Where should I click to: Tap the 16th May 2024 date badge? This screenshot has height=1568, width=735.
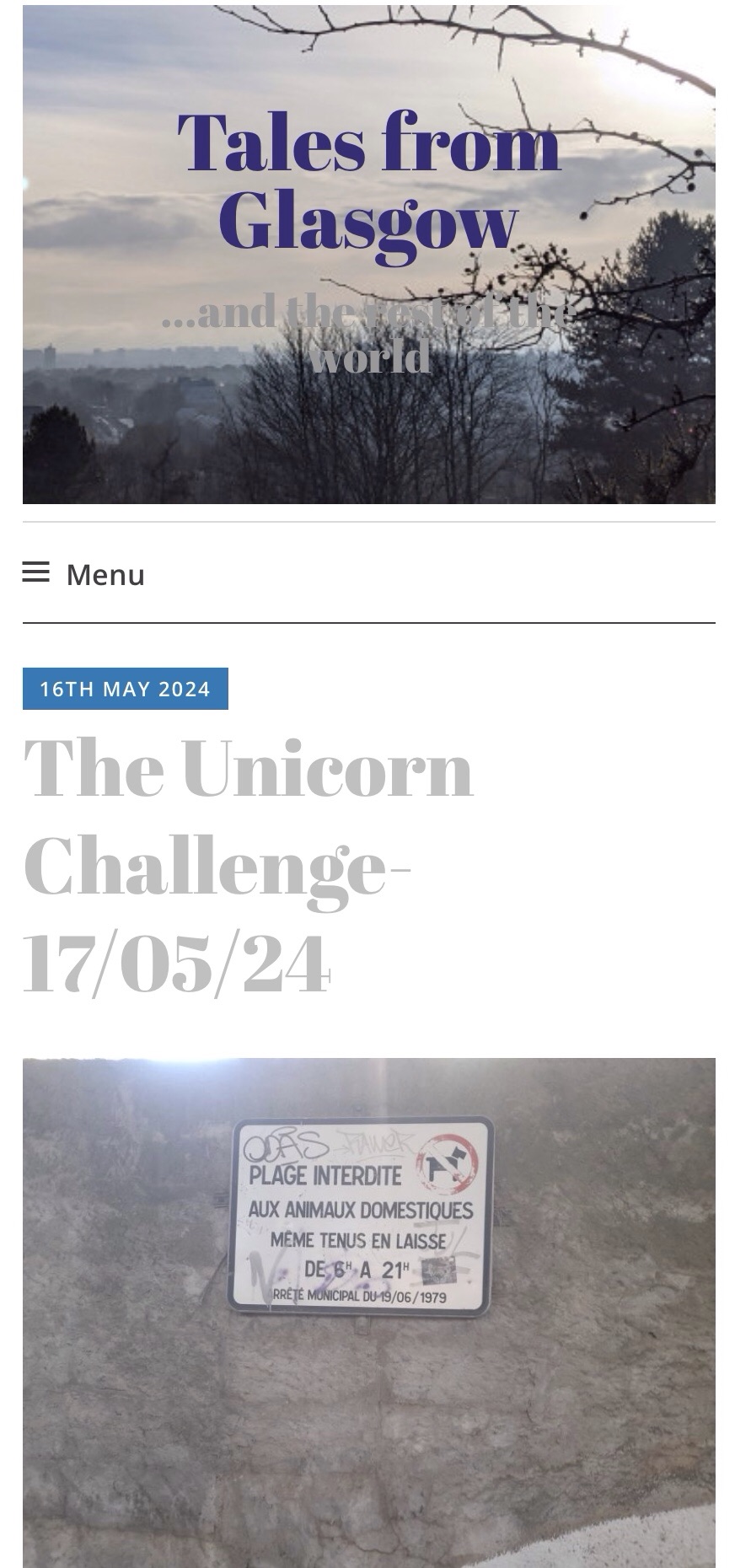coord(126,689)
